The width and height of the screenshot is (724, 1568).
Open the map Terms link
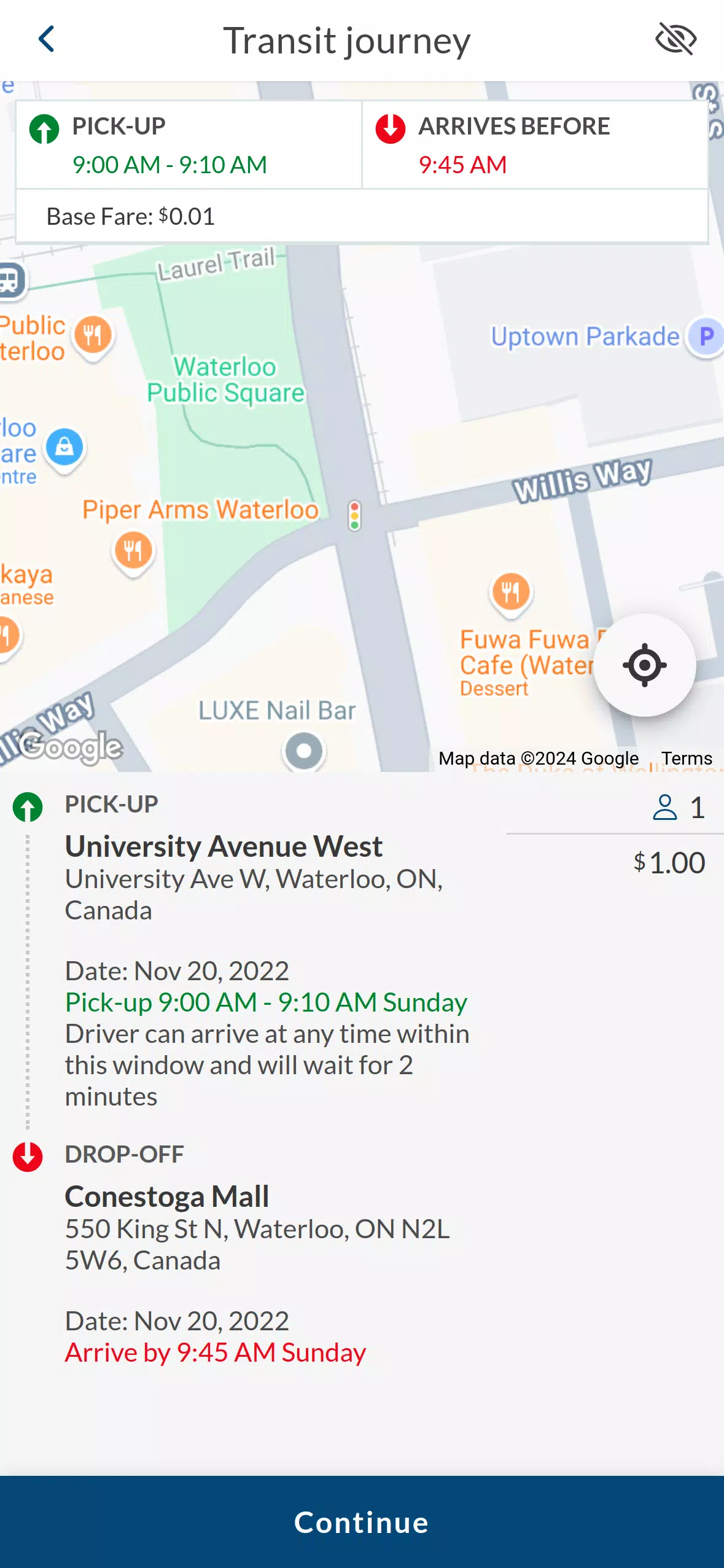(687, 759)
